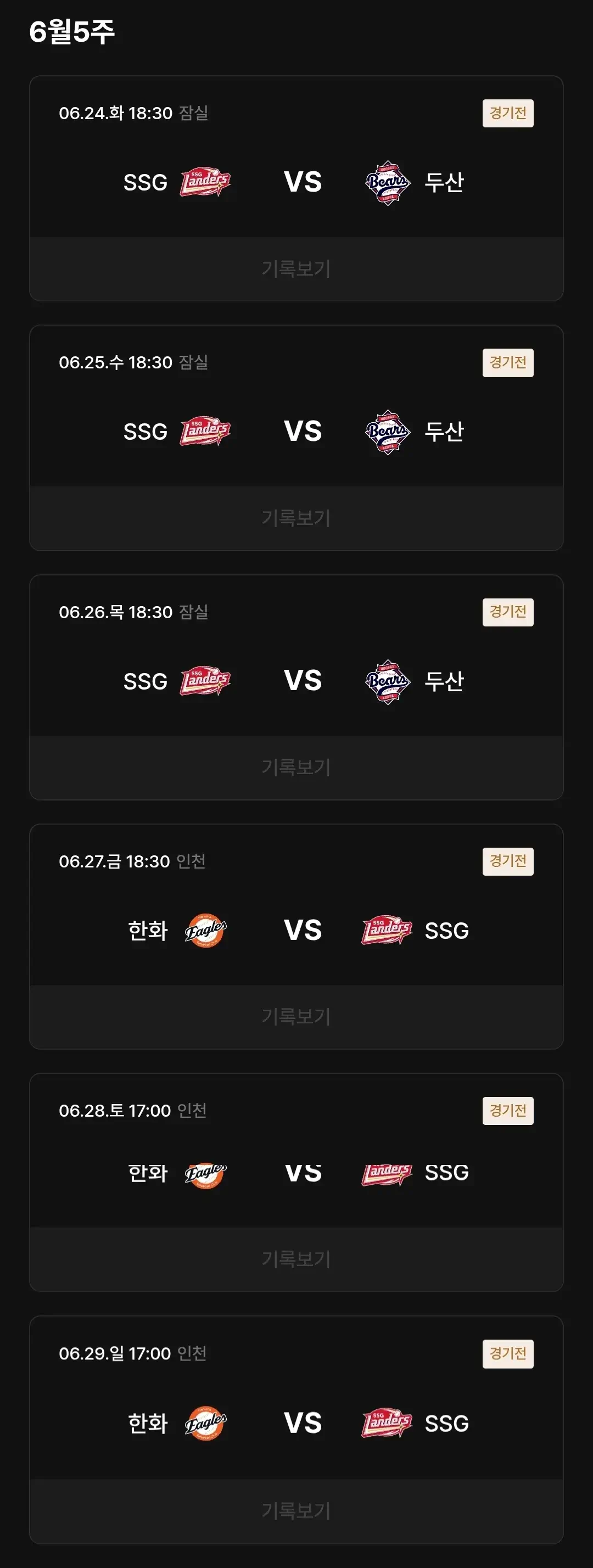Click the VS text on the June 25 matchup
Screen dimensions: 593x1568
coord(303,431)
